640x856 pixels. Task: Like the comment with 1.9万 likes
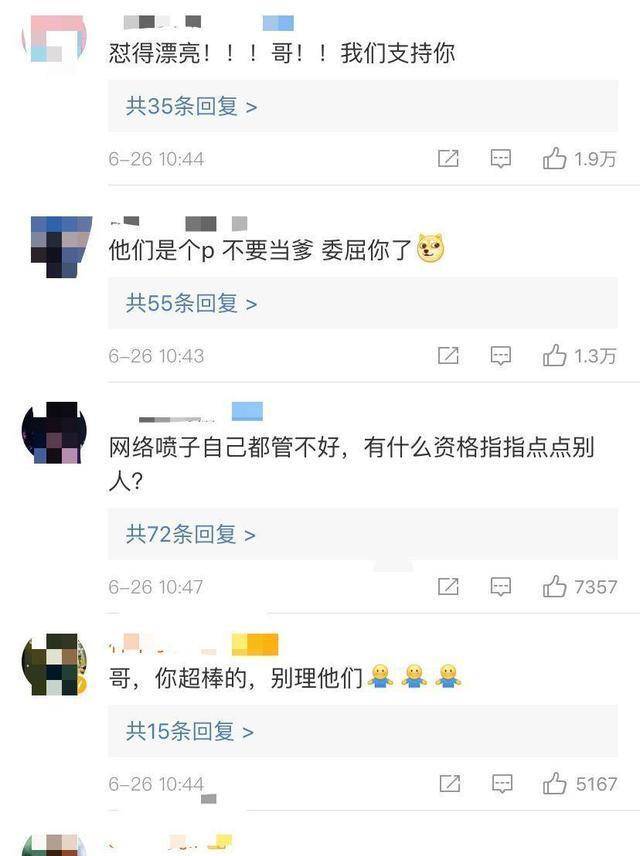555,159
